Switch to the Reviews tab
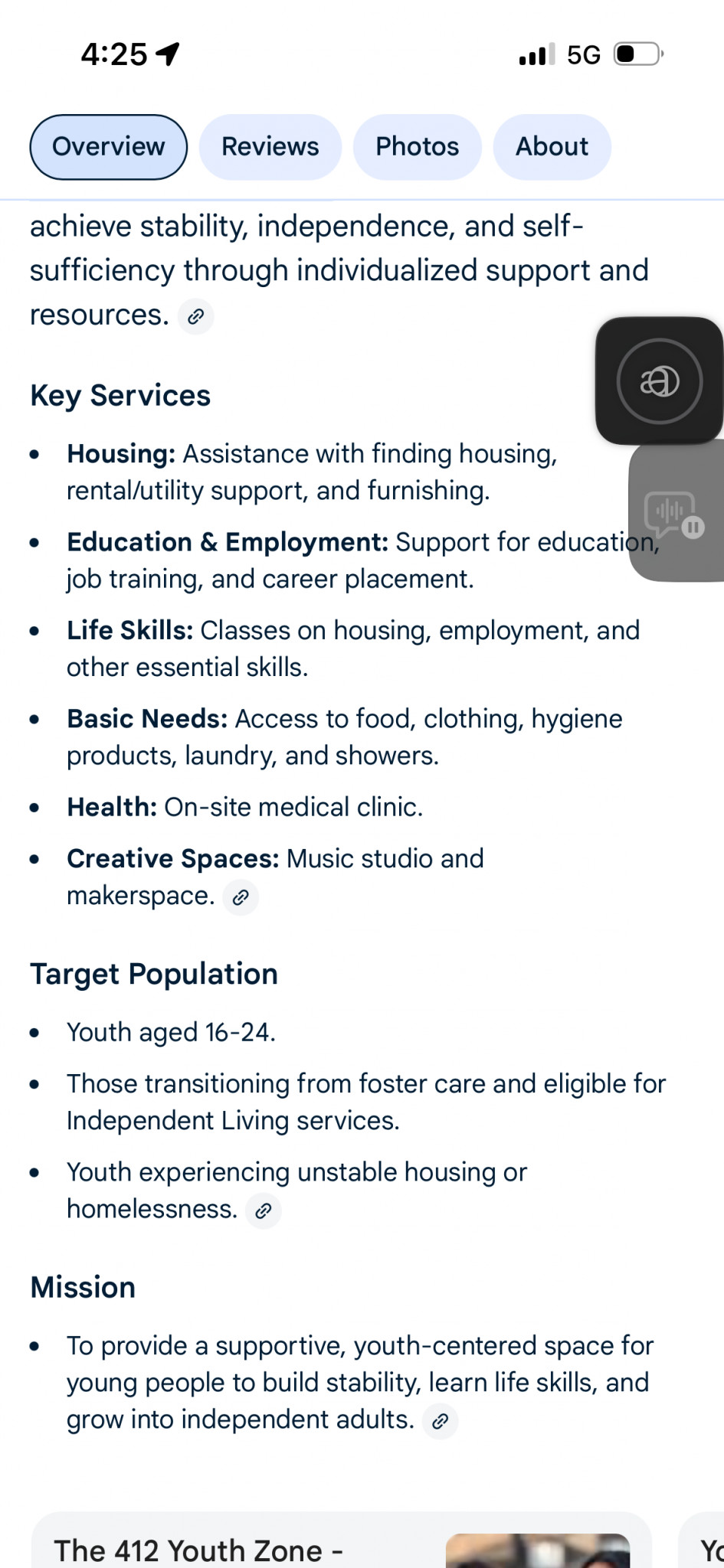This screenshot has width=724, height=1568. (270, 147)
